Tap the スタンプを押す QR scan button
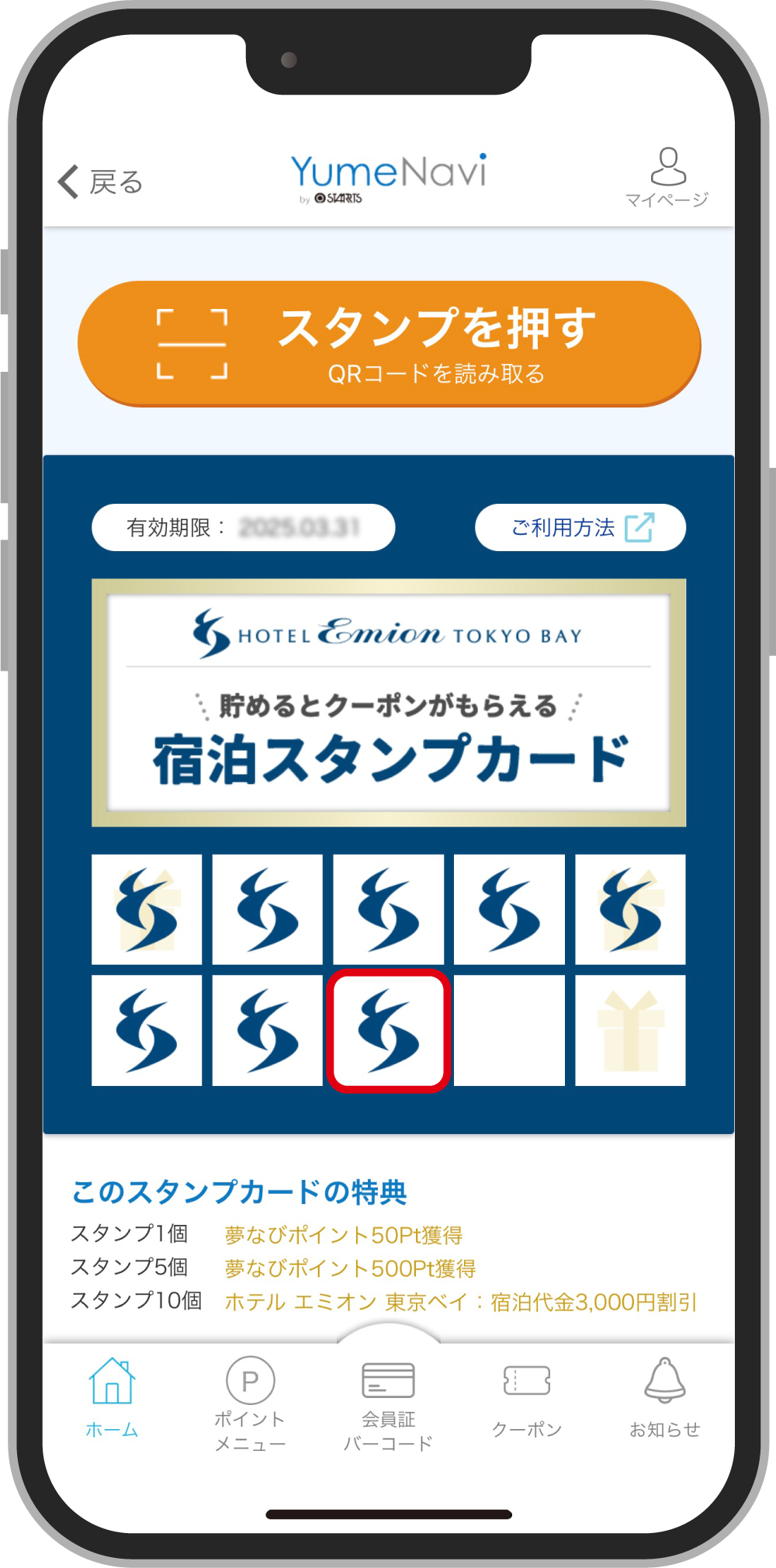Screen dimensions: 776x1568 389,343
